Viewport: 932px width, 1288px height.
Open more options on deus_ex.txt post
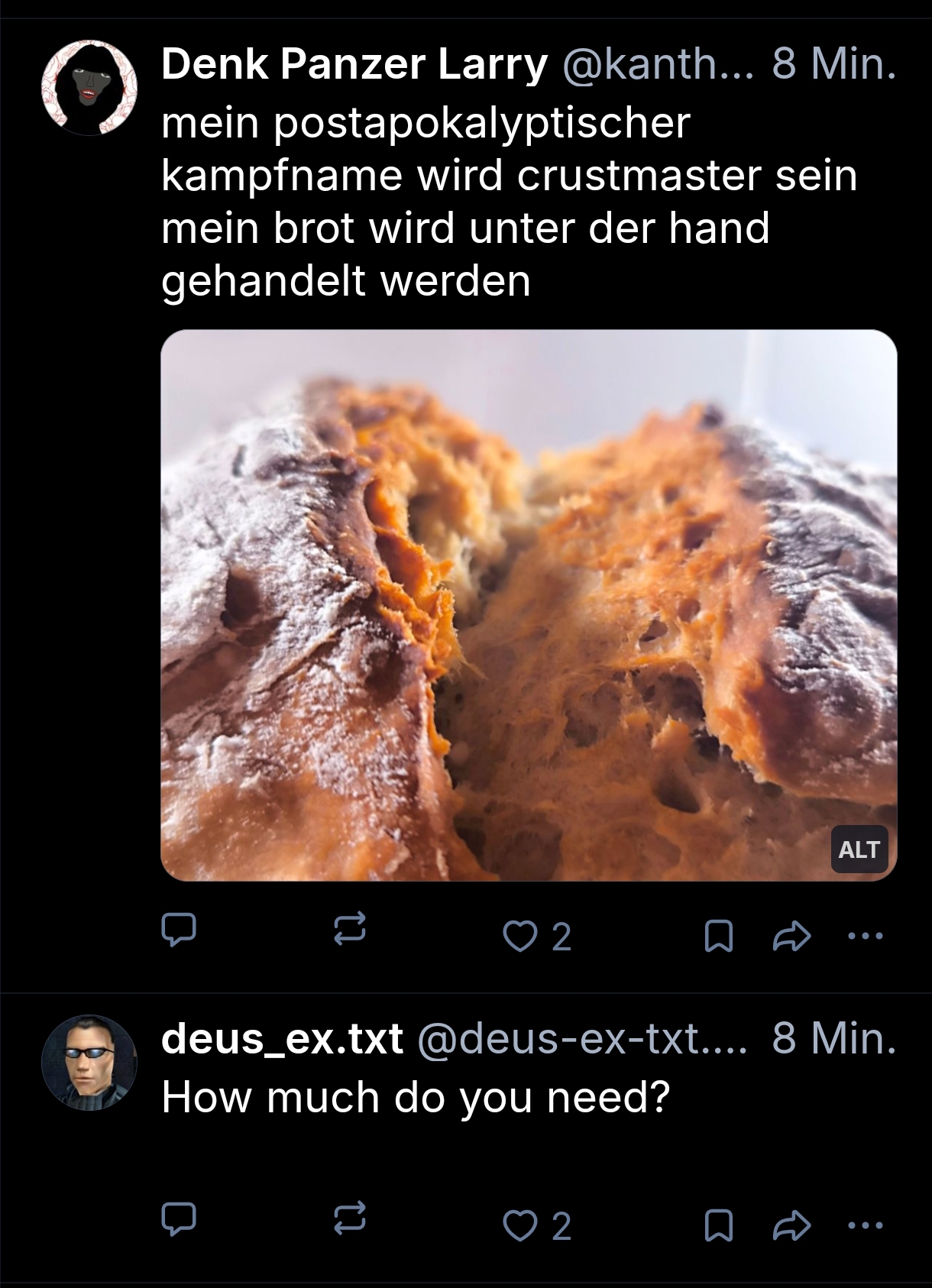click(x=866, y=1225)
